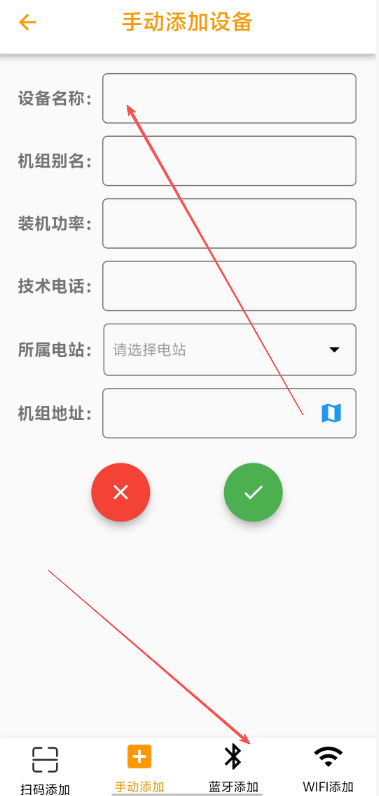Switch to WIFI添加 tab
The image size is (379, 796).
pyautogui.click(x=328, y=768)
